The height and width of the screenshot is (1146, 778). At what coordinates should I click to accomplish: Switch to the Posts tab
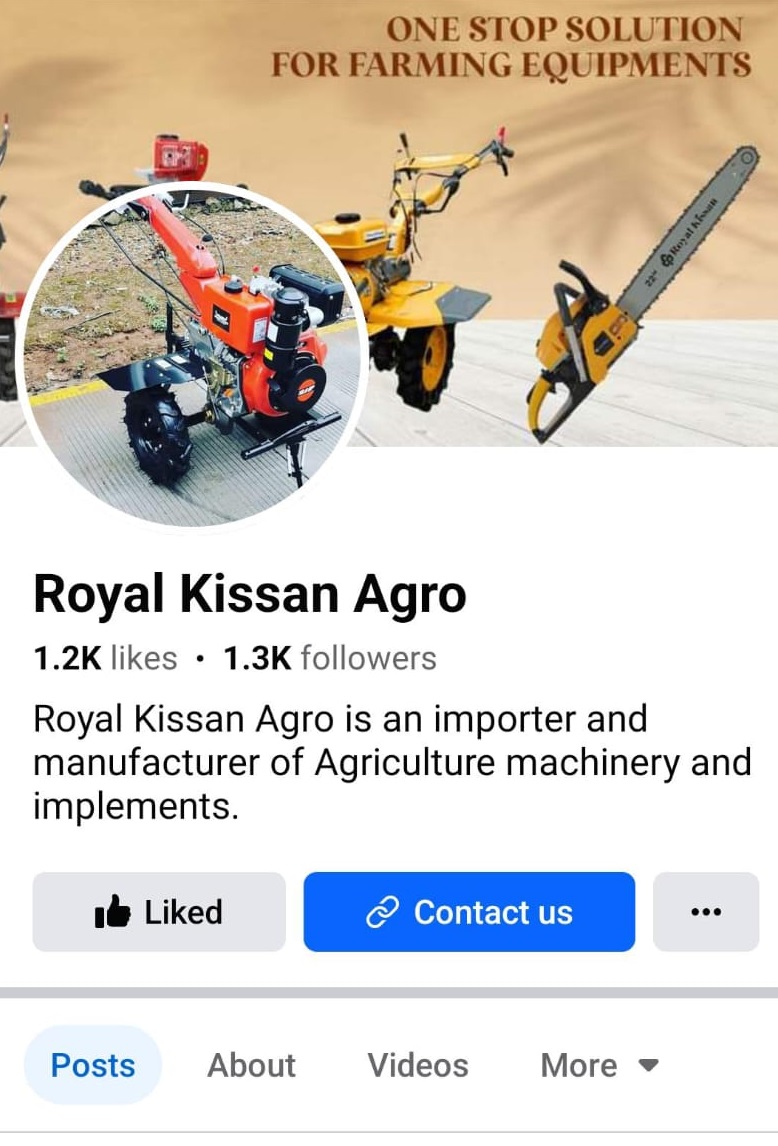coord(93,1065)
